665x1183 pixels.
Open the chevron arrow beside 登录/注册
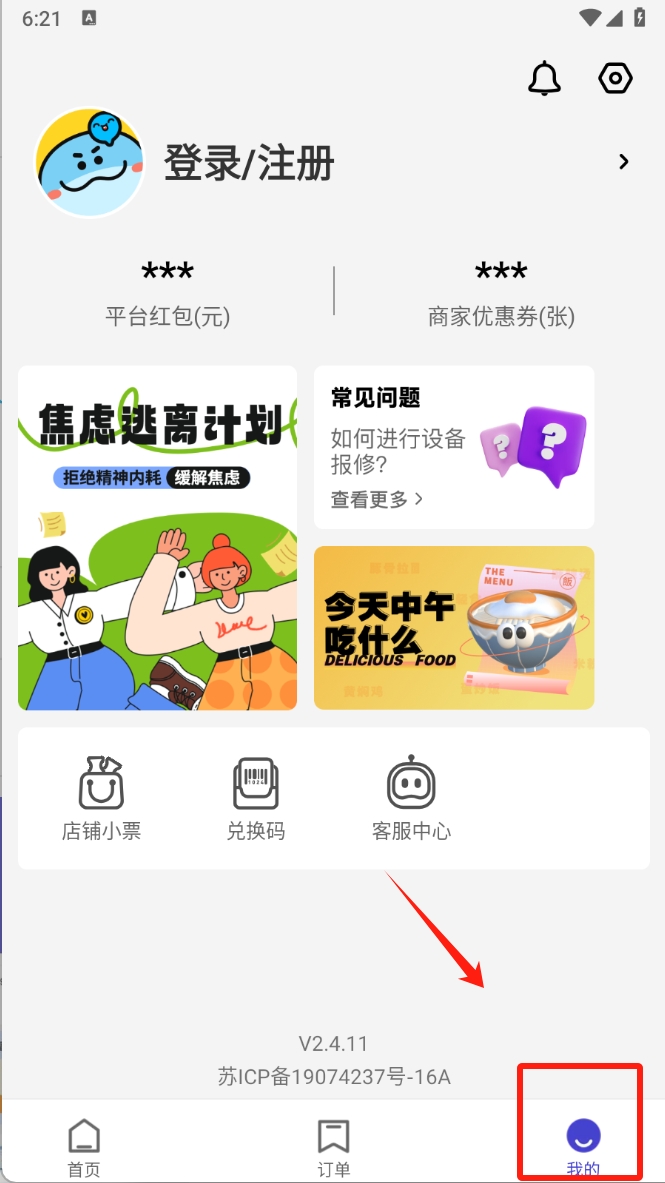coord(624,162)
